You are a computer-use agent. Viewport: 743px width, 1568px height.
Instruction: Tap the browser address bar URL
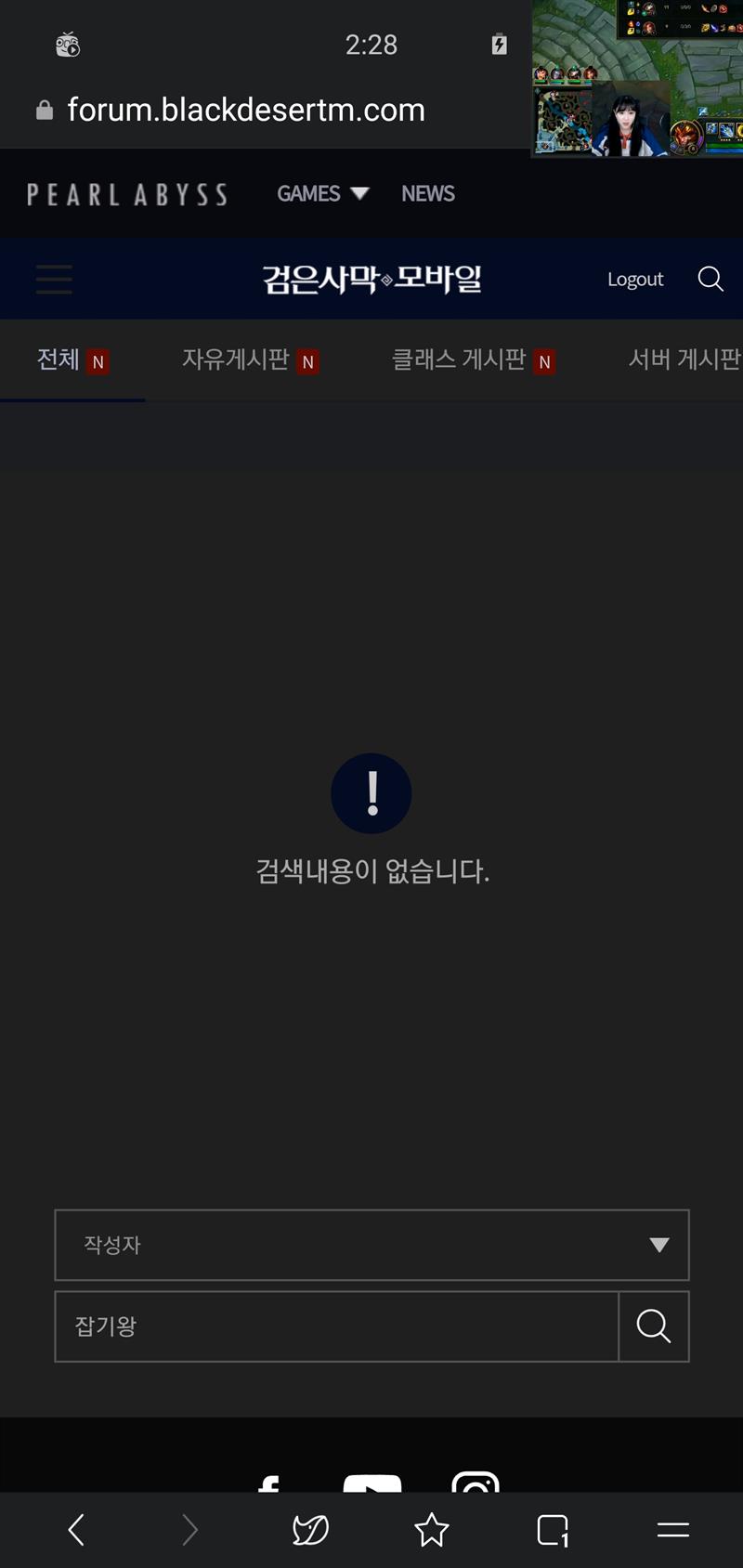246,110
